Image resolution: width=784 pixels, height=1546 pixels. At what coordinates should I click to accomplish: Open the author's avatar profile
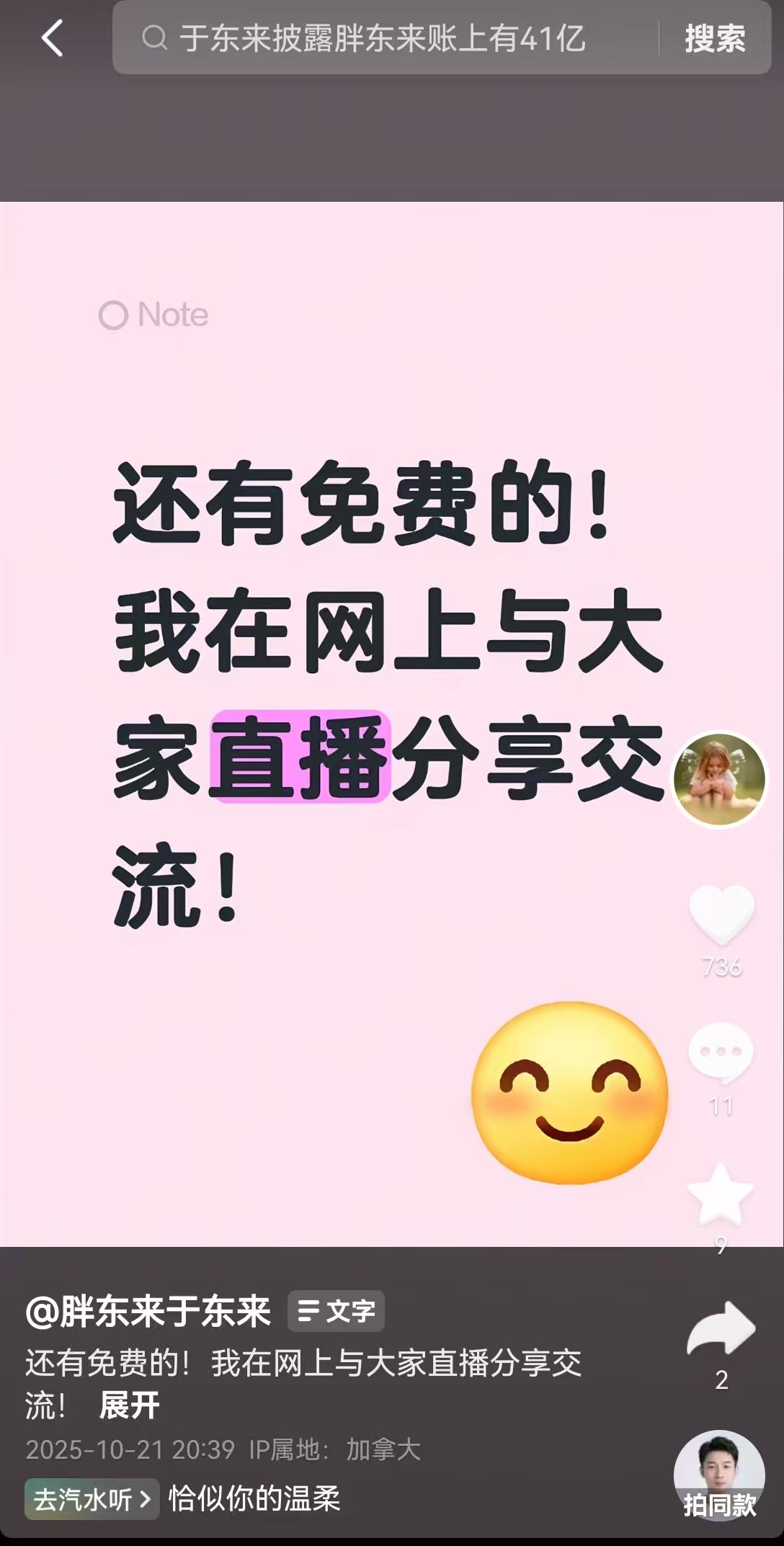(718, 779)
